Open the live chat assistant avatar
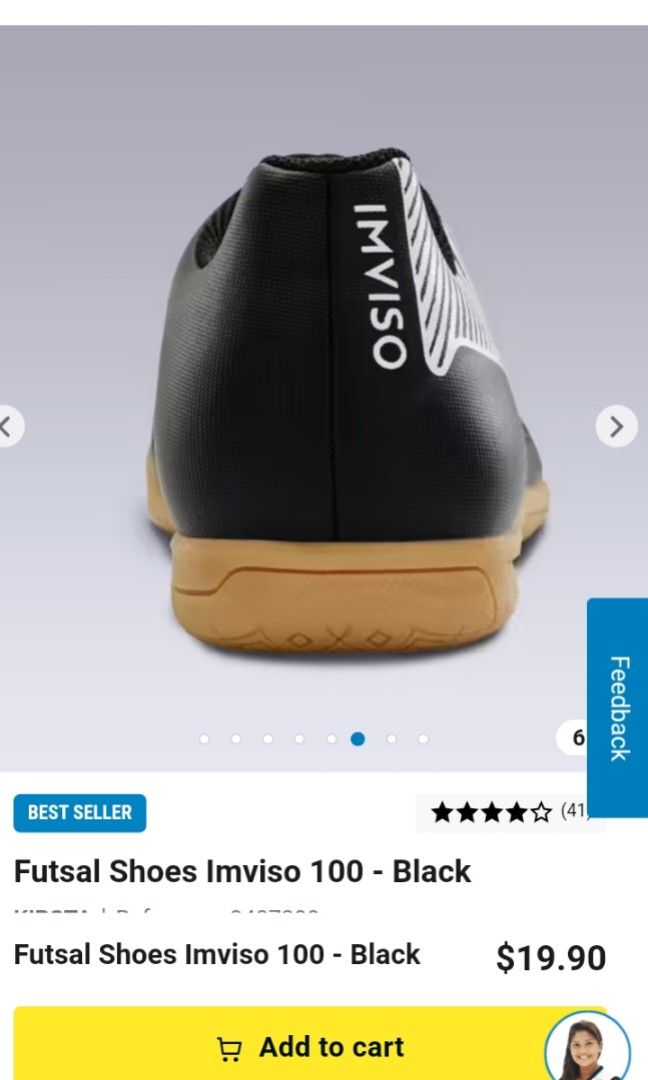The height and width of the screenshot is (1080, 648). click(587, 1050)
